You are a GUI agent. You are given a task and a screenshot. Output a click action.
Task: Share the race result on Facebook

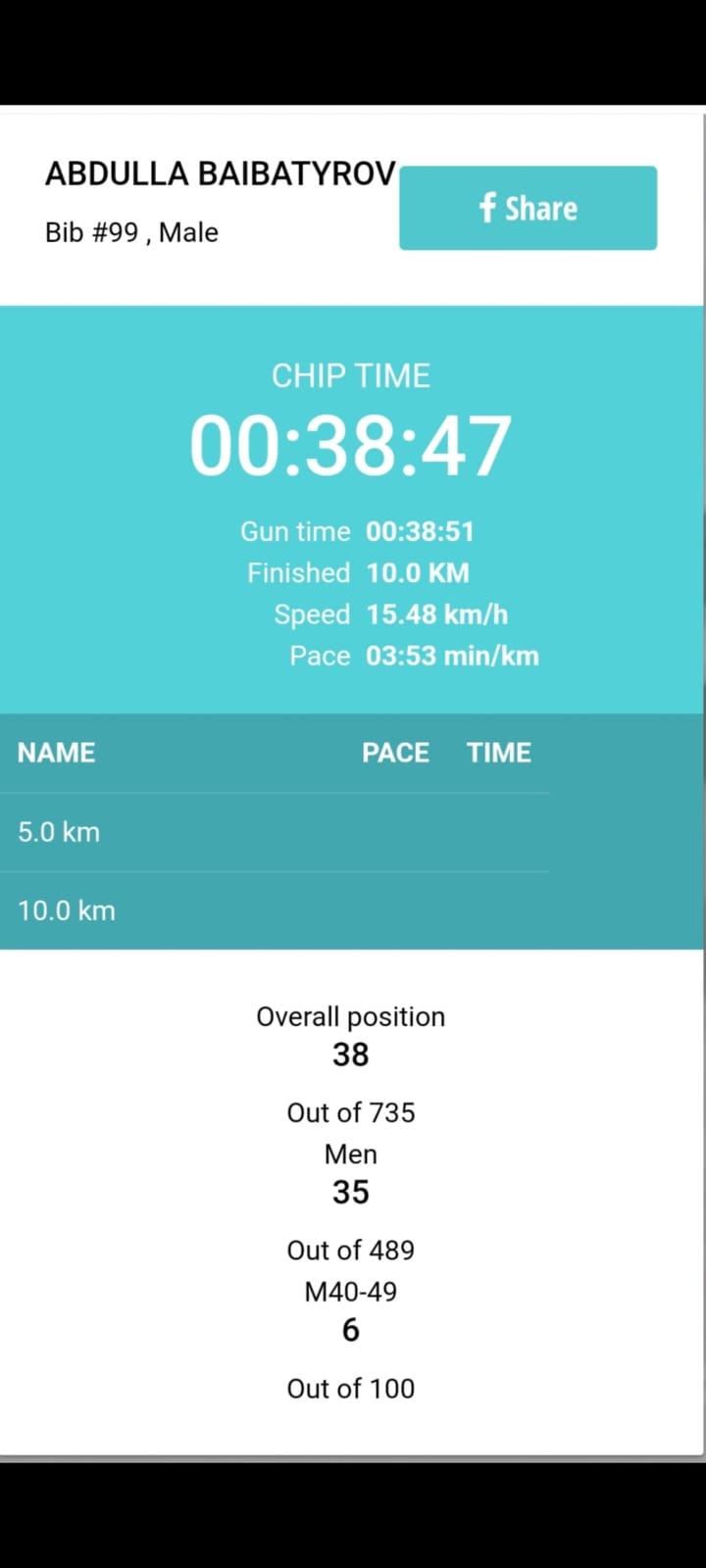click(528, 208)
